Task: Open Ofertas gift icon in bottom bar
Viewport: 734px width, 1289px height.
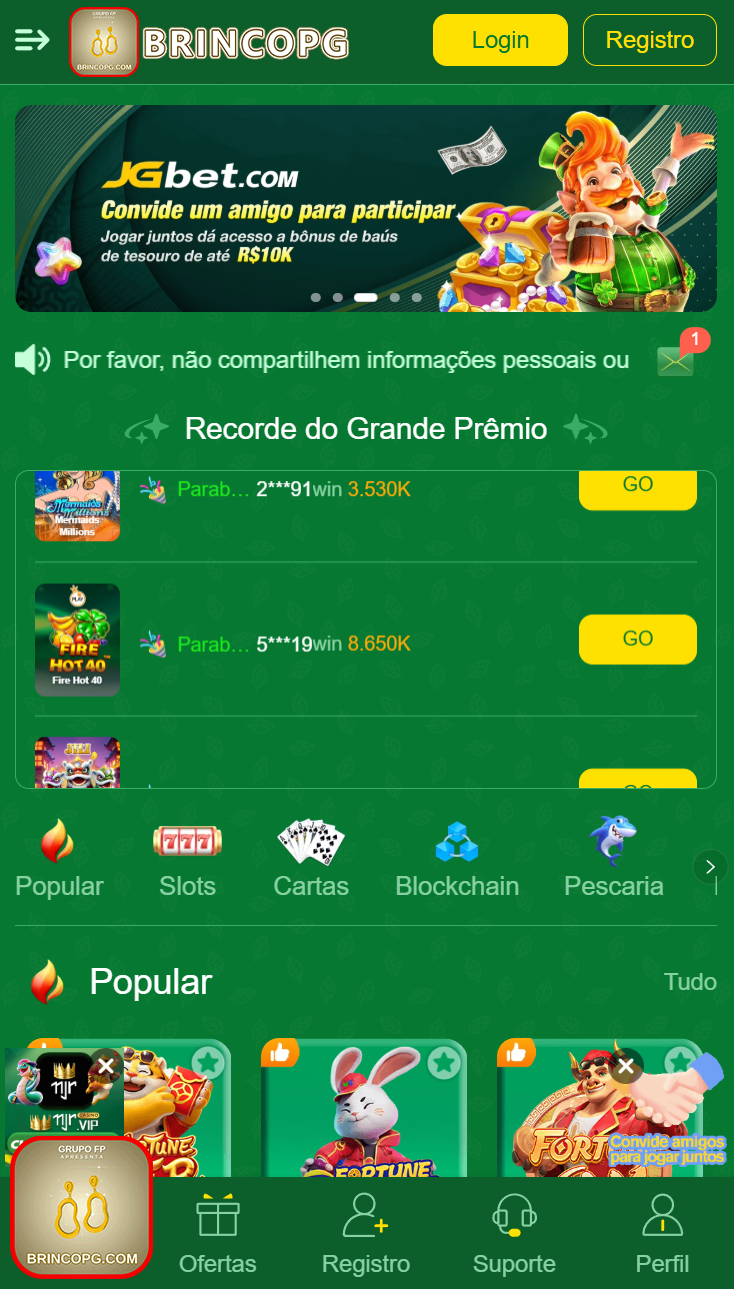Action: [217, 1215]
